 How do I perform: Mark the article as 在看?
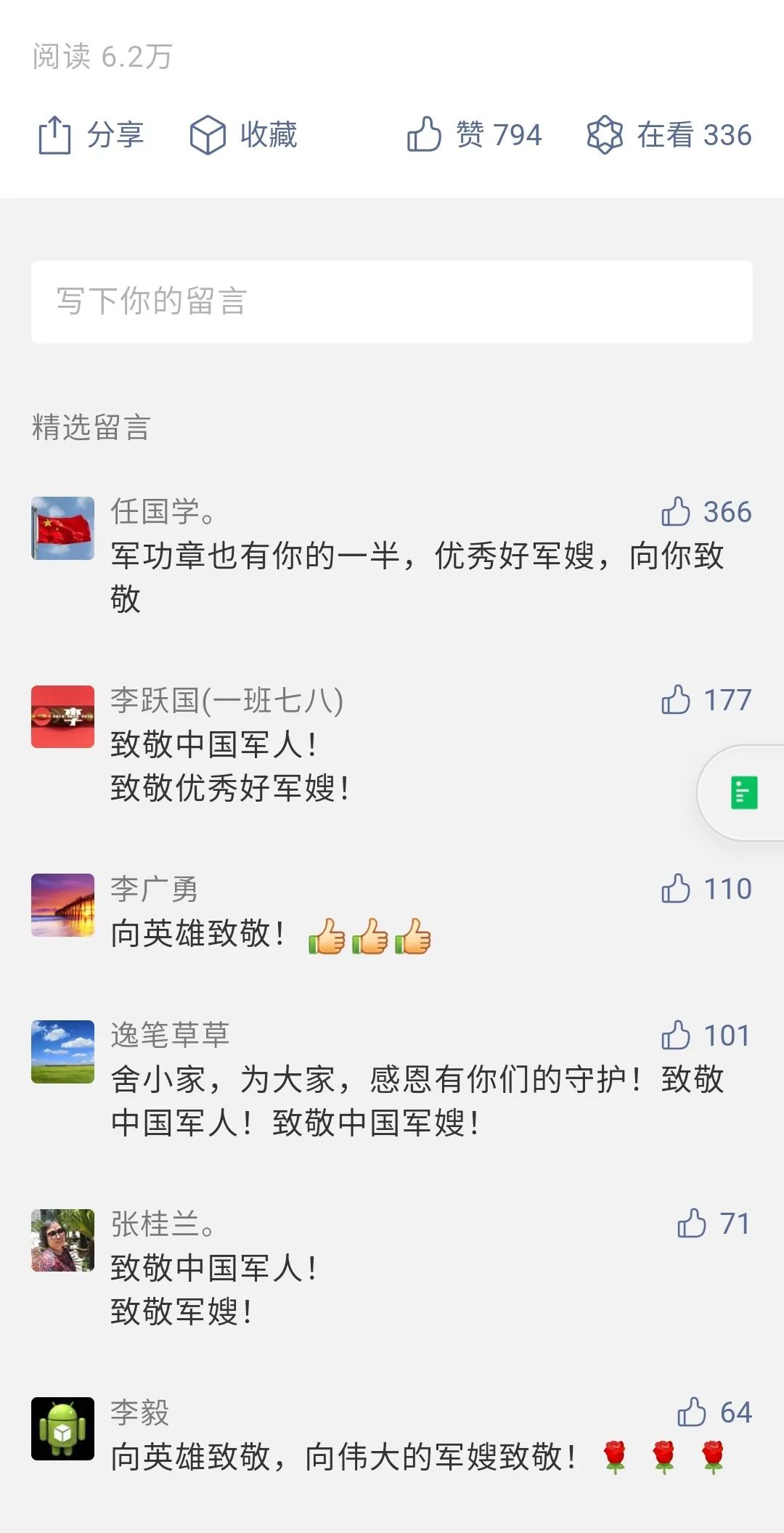pyautogui.click(x=669, y=135)
